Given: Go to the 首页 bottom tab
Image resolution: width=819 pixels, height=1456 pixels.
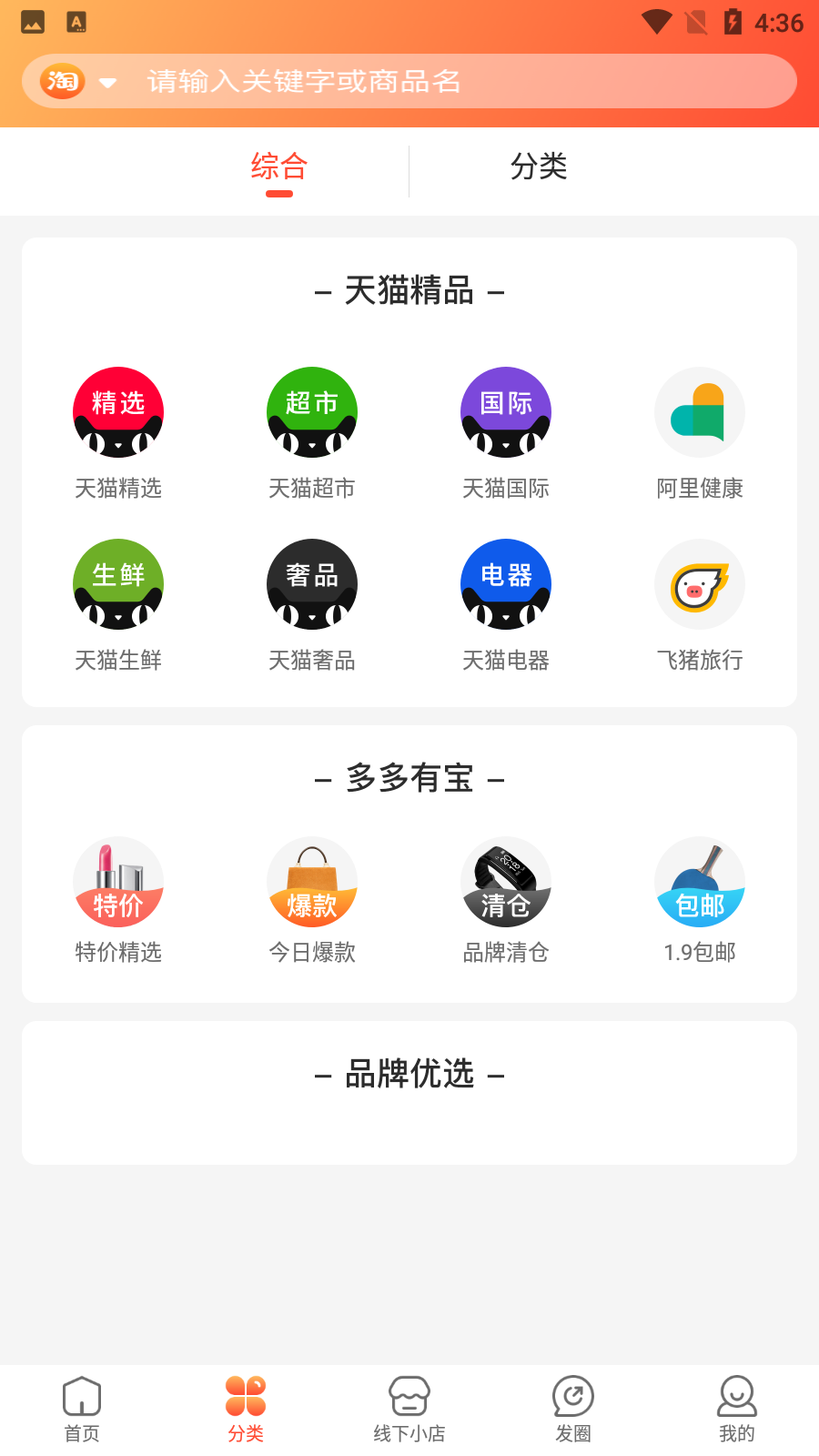Looking at the screenshot, I should [x=82, y=1410].
